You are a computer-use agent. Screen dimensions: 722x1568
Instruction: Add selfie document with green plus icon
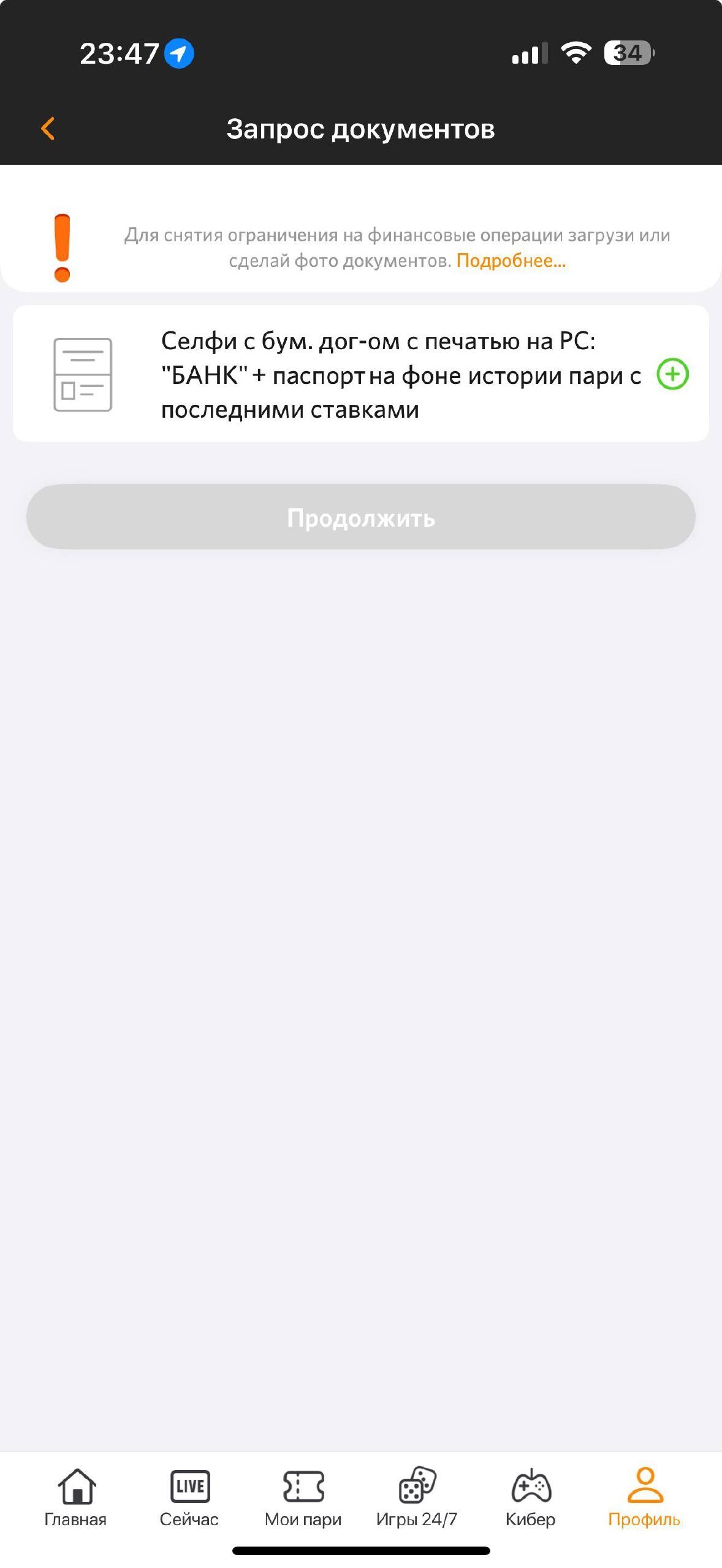(672, 374)
